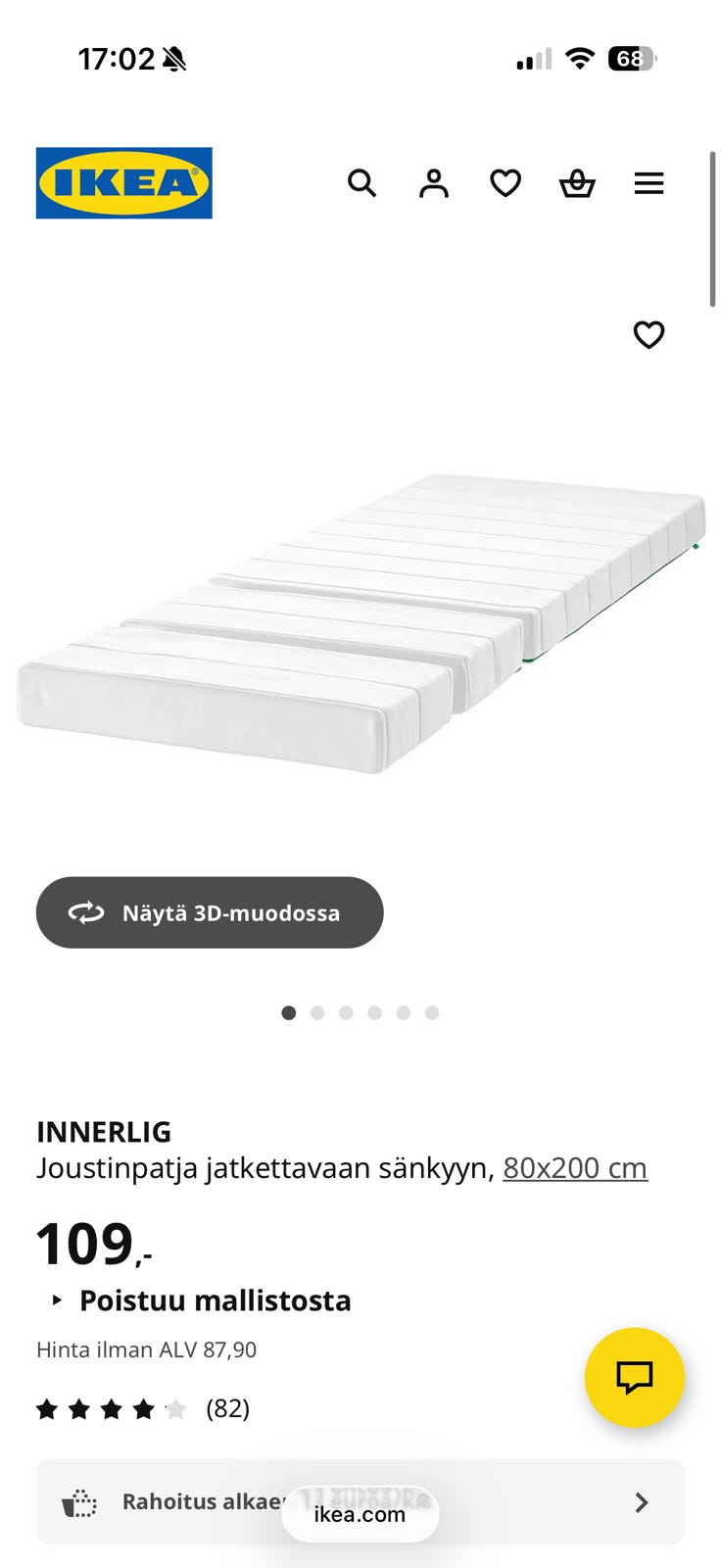Open the account profile icon

click(x=434, y=183)
